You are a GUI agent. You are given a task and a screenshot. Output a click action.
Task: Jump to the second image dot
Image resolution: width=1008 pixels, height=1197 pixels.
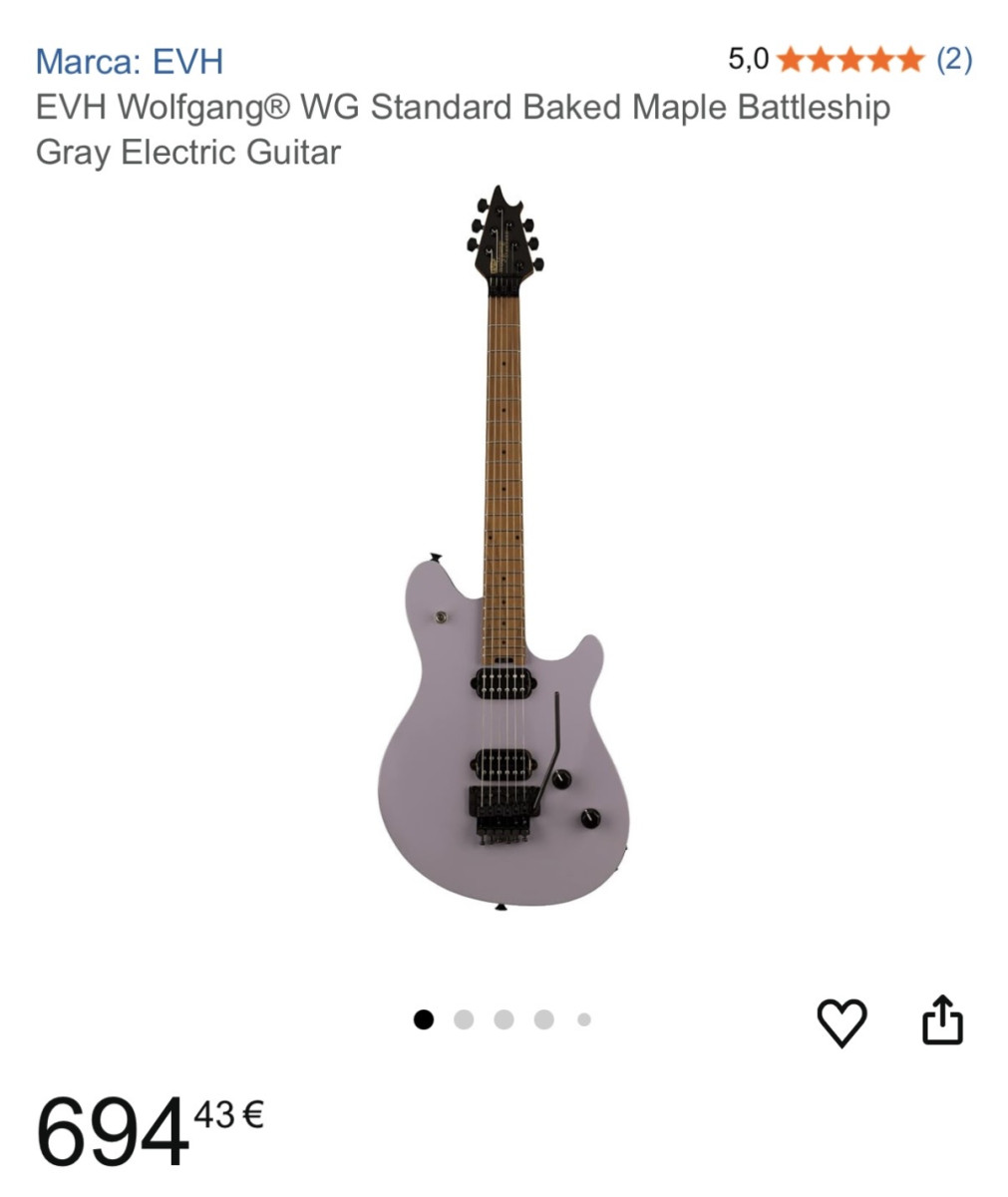click(x=464, y=1019)
